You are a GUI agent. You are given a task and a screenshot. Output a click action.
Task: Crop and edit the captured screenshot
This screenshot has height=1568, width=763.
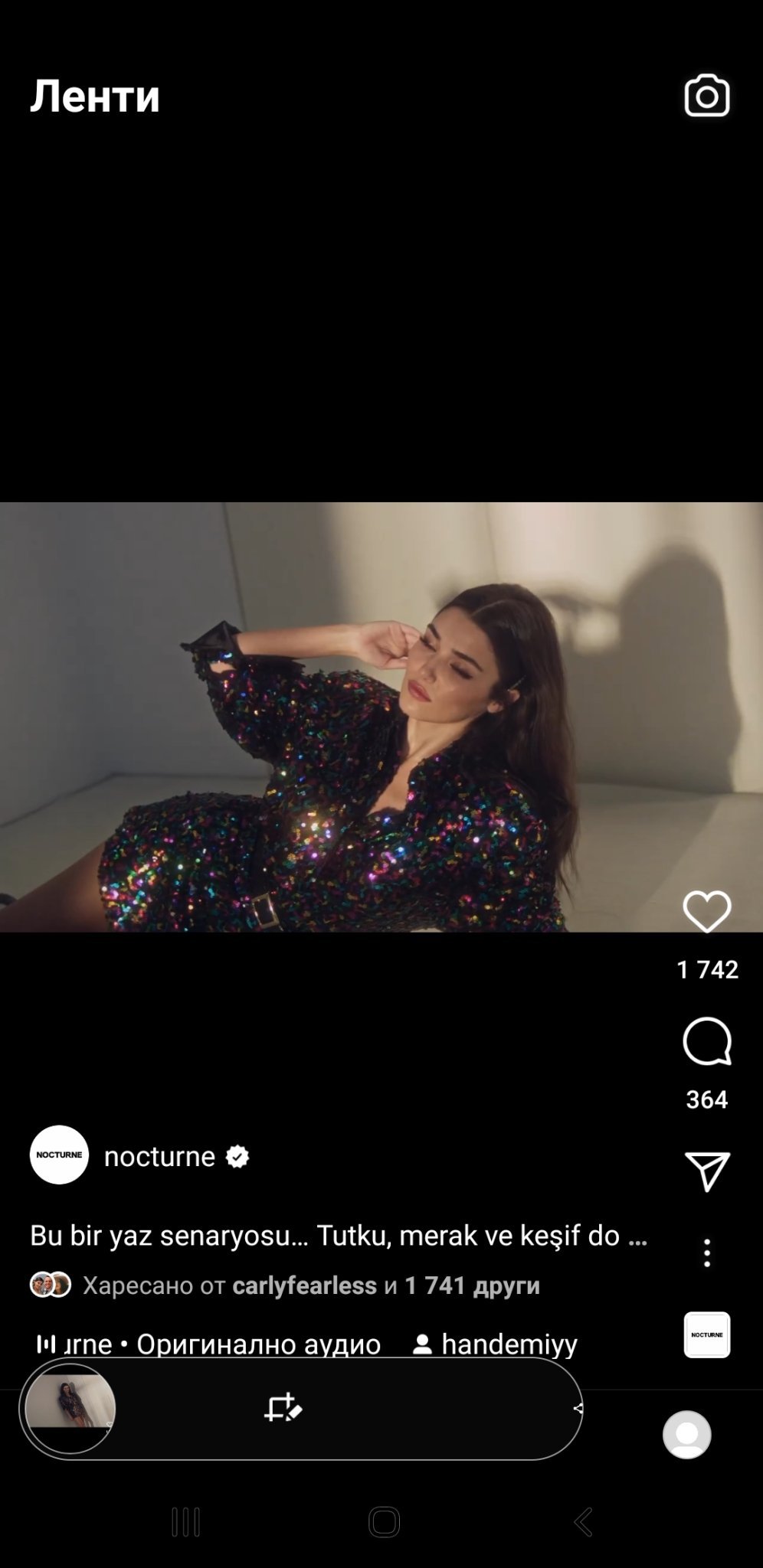click(x=283, y=1408)
